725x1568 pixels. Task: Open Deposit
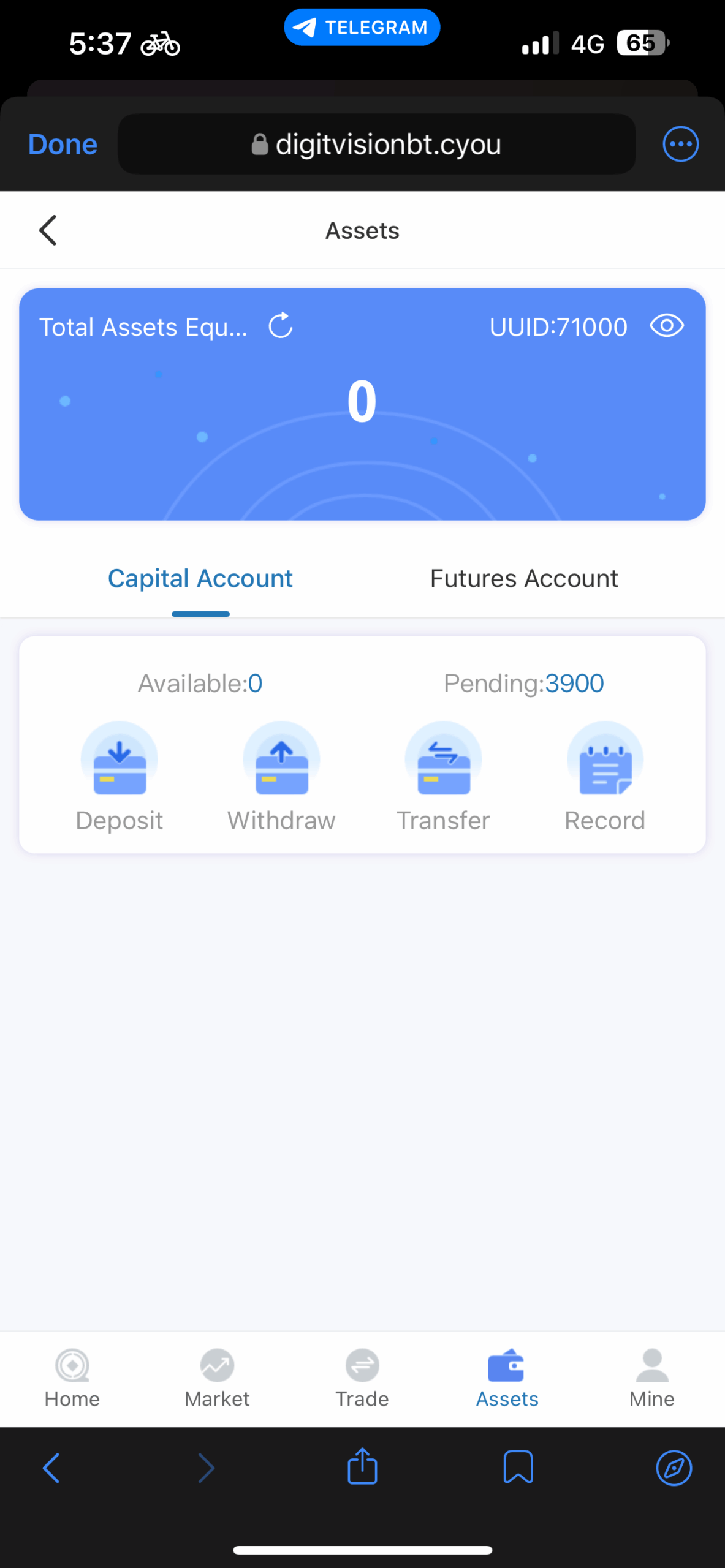point(120,775)
